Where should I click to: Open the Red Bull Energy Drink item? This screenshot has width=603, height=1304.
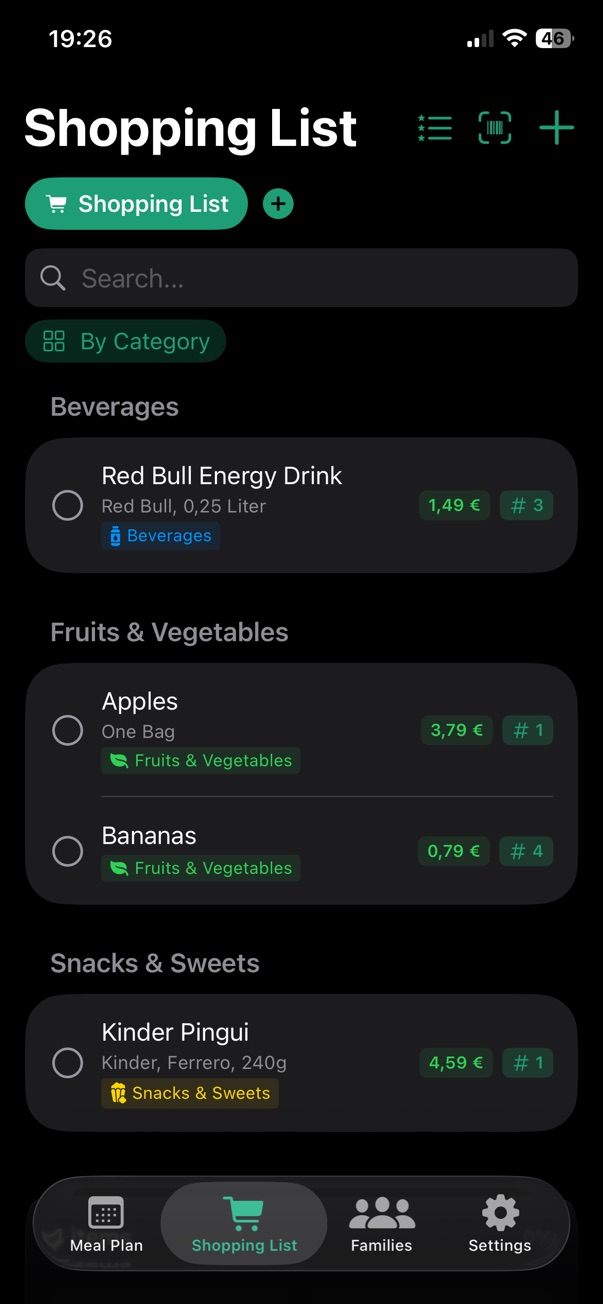pyautogui.click(x=301, y=505)
